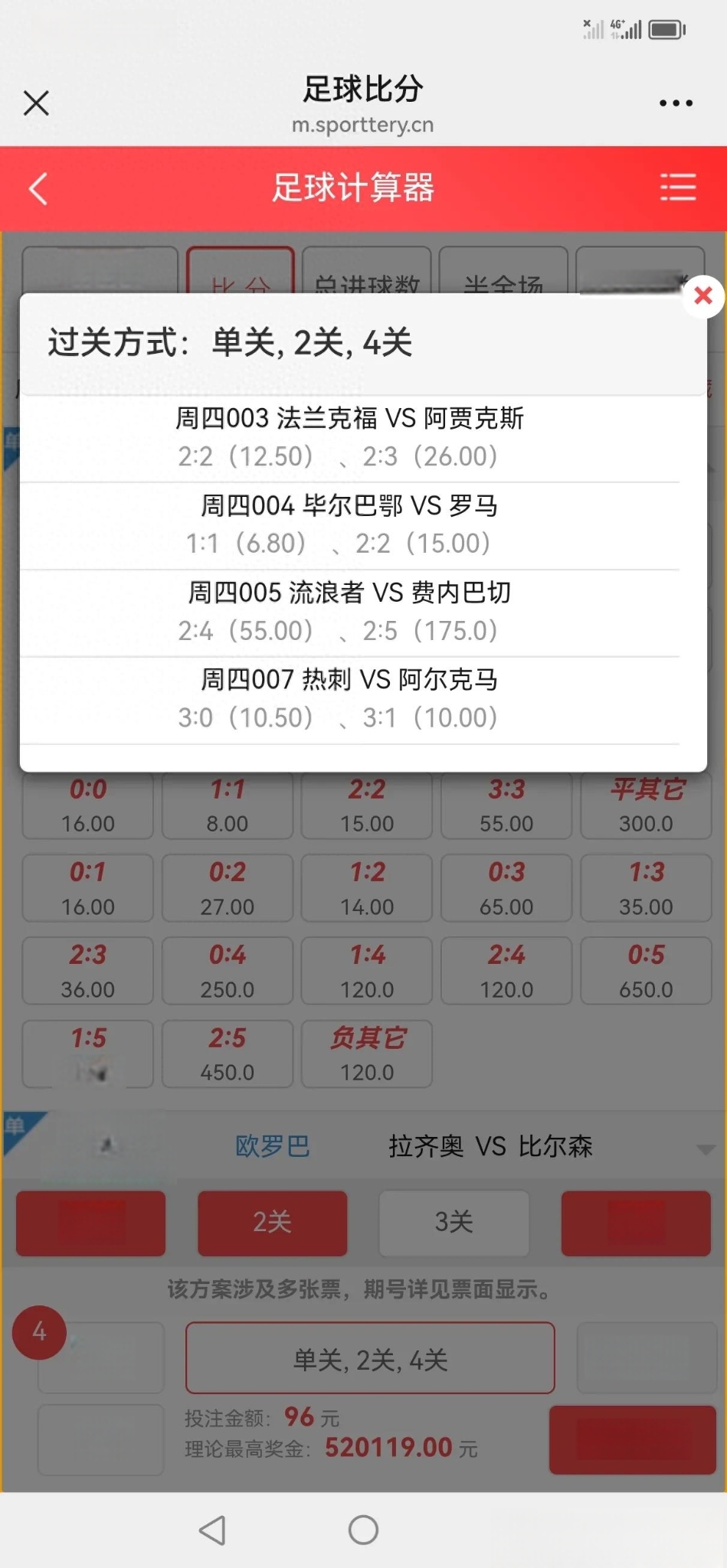Pick score 0:5 at odds 650.0

(646, 971)
